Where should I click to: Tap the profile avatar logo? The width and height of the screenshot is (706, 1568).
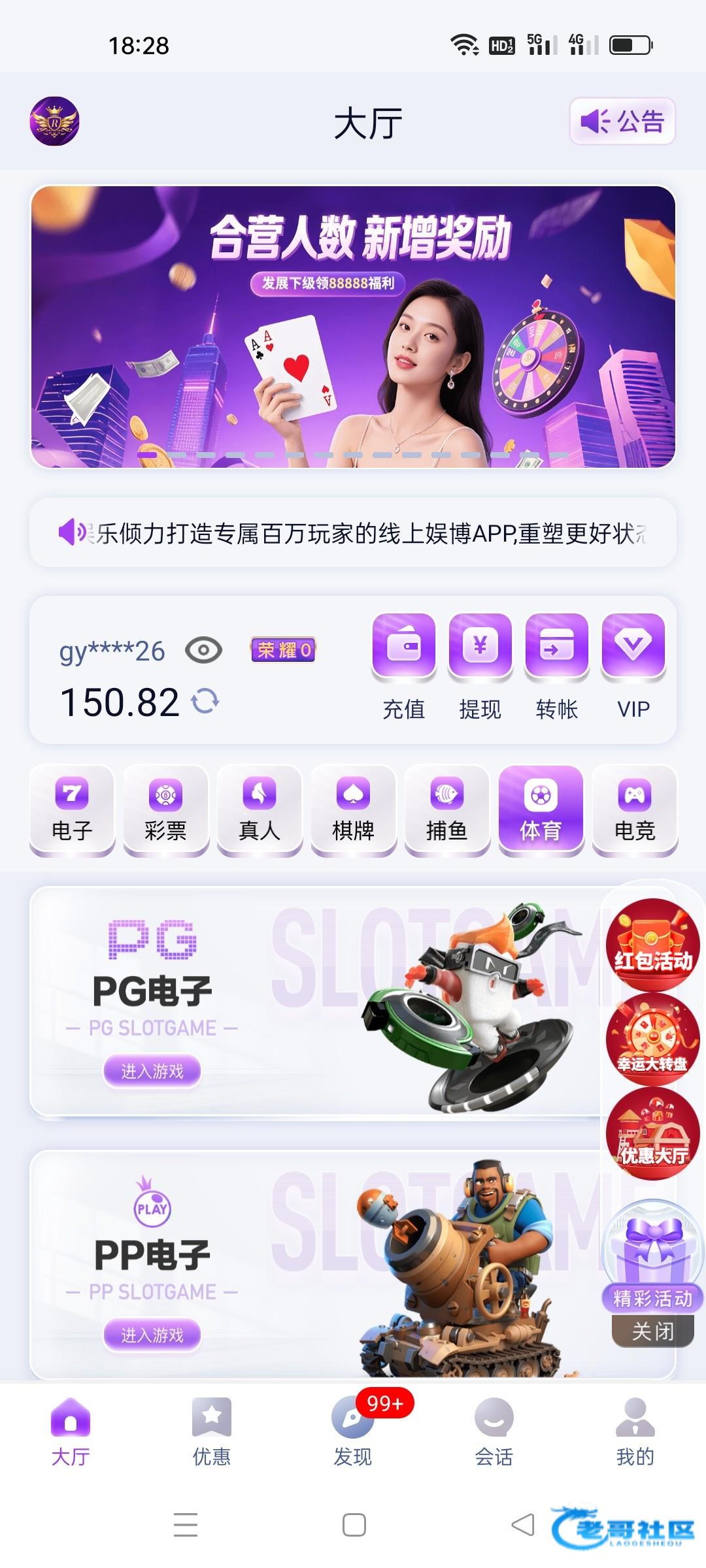[54, 122]
